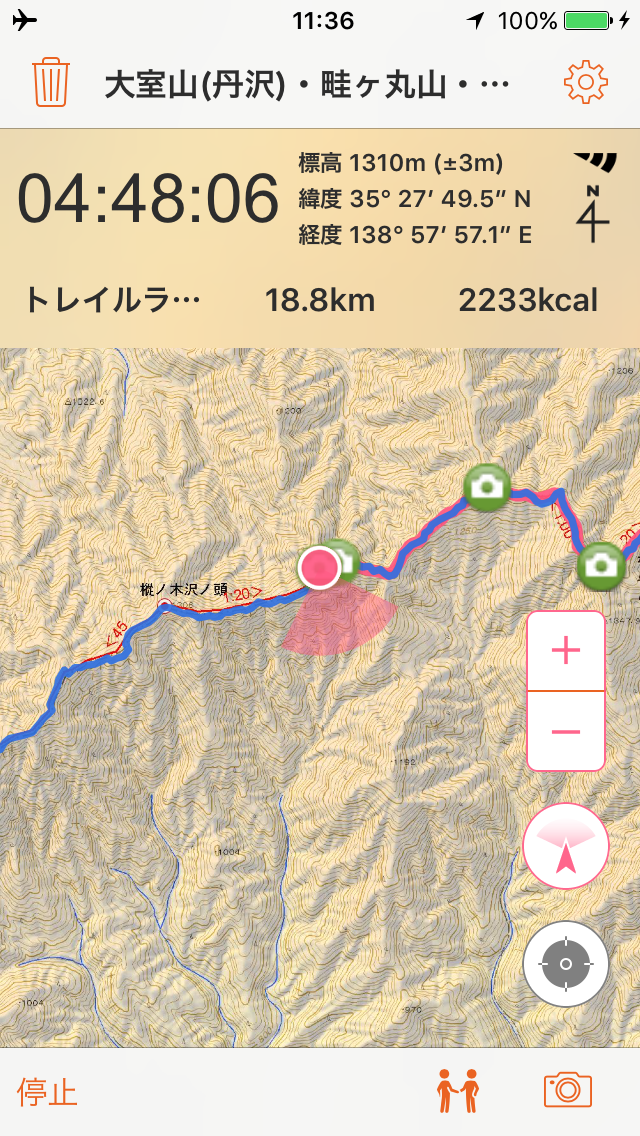Image resolution: width=640 pixels, height=1136 pixels.
Task: Select the activity type トレイルラ…
Action: coord(112,300)
